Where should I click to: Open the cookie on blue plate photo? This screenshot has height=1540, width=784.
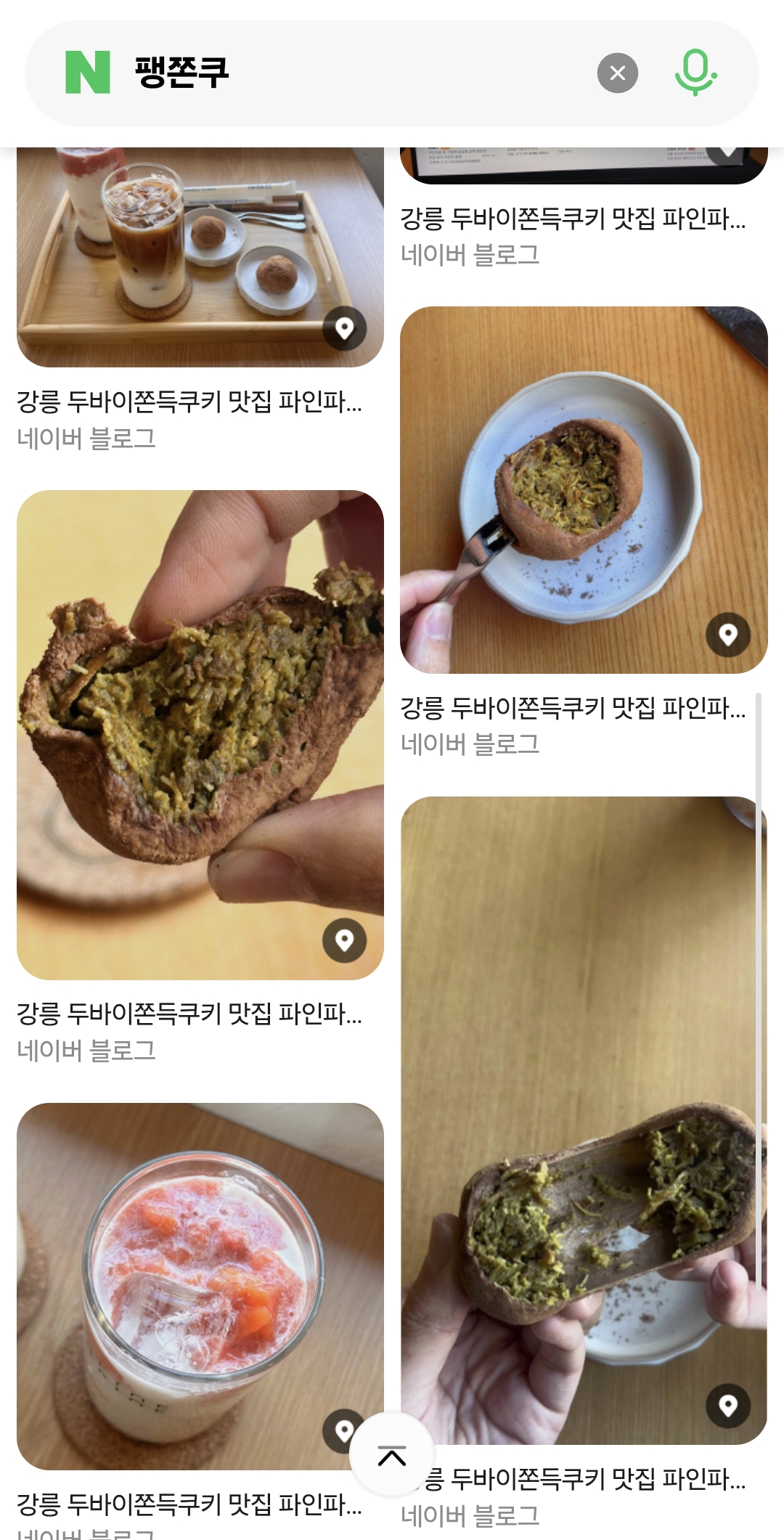[x=583, y=489]
